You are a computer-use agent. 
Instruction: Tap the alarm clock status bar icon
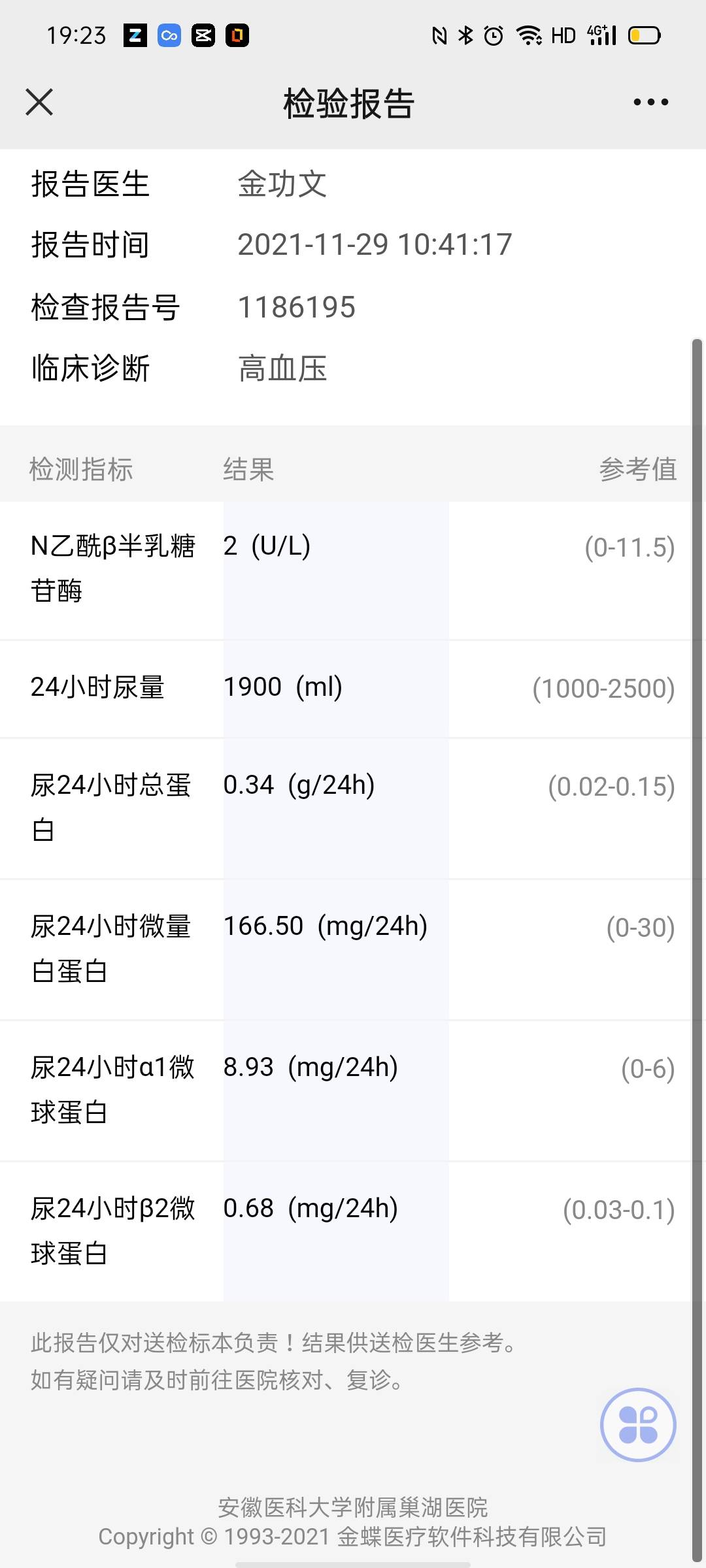tap(494, 35)
